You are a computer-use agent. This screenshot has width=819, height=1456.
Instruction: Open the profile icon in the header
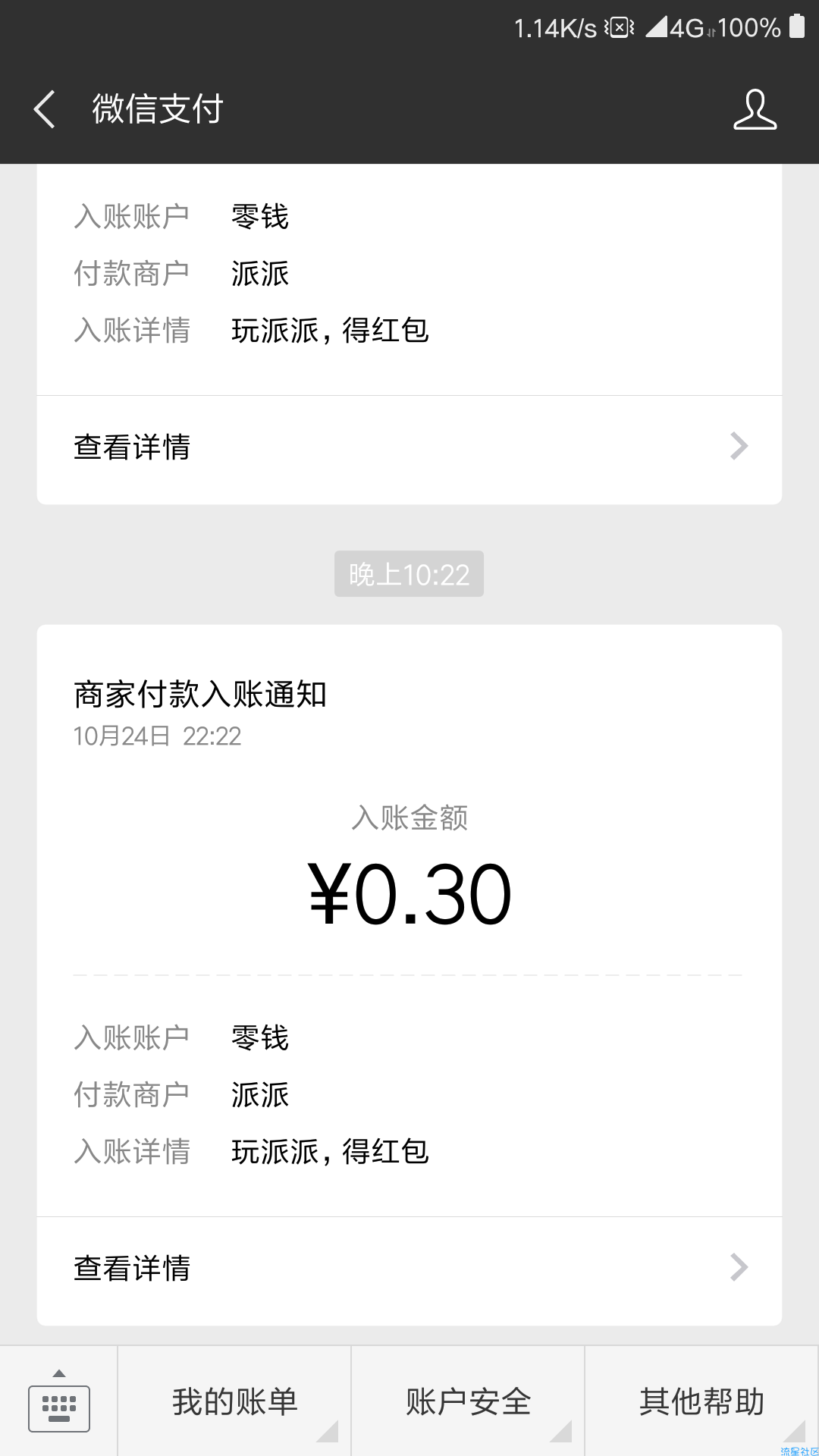[x=755, y=109]
